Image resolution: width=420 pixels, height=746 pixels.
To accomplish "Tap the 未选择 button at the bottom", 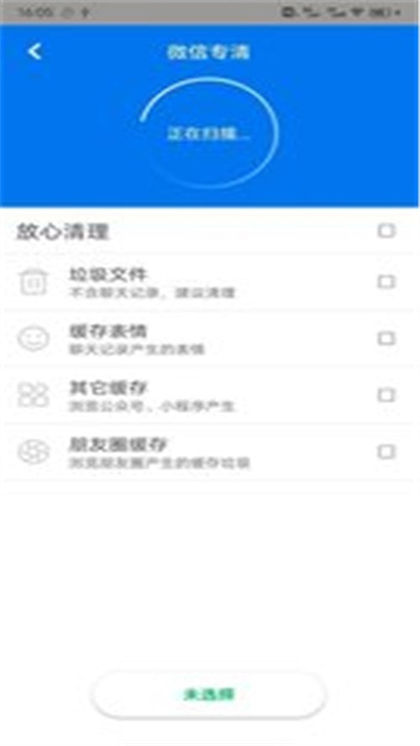I will coord(209,695).
